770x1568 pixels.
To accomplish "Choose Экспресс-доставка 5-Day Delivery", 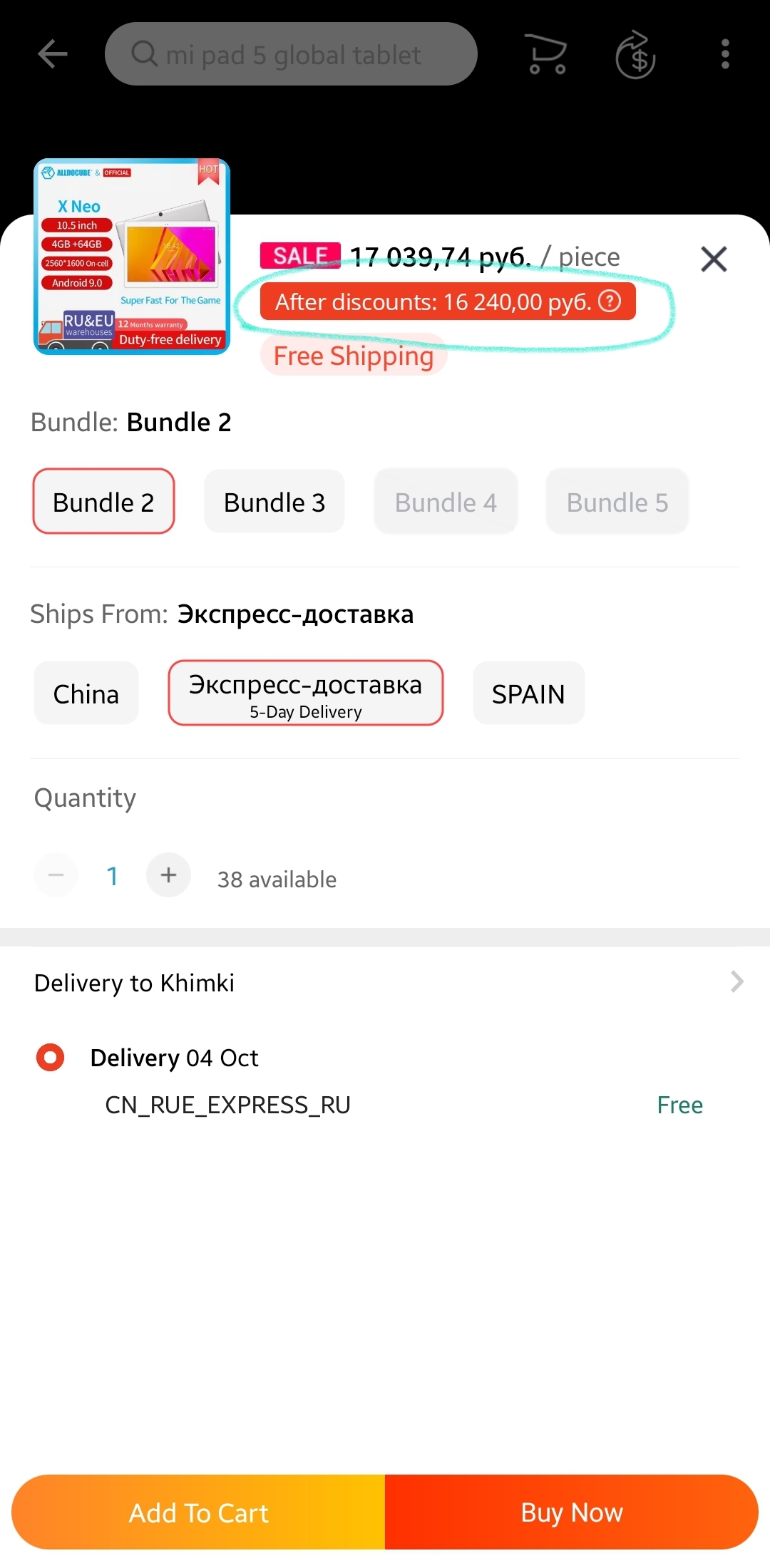I will (x=305, y=693).
